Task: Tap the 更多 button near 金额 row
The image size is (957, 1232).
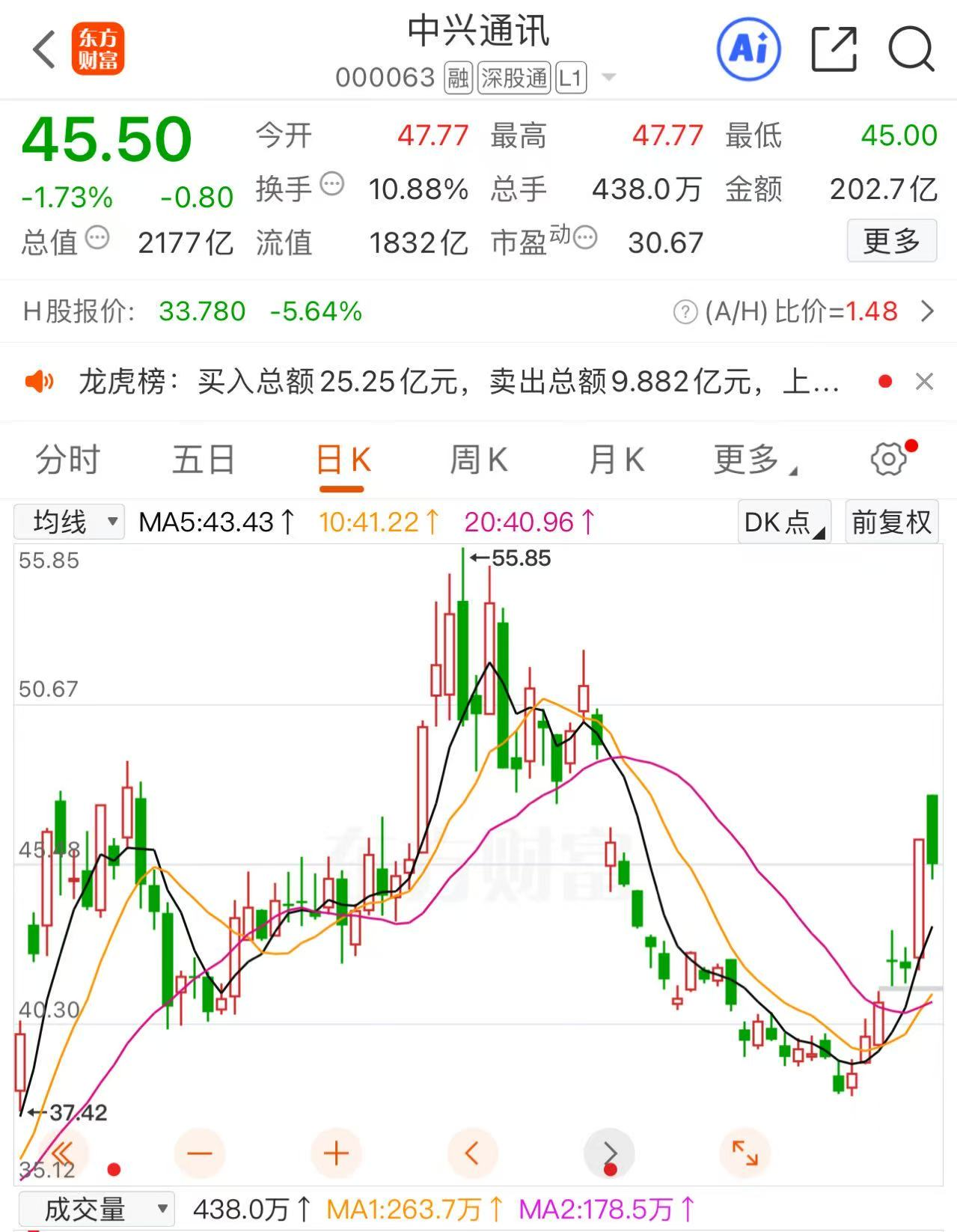Action: [x=891, y=241]
